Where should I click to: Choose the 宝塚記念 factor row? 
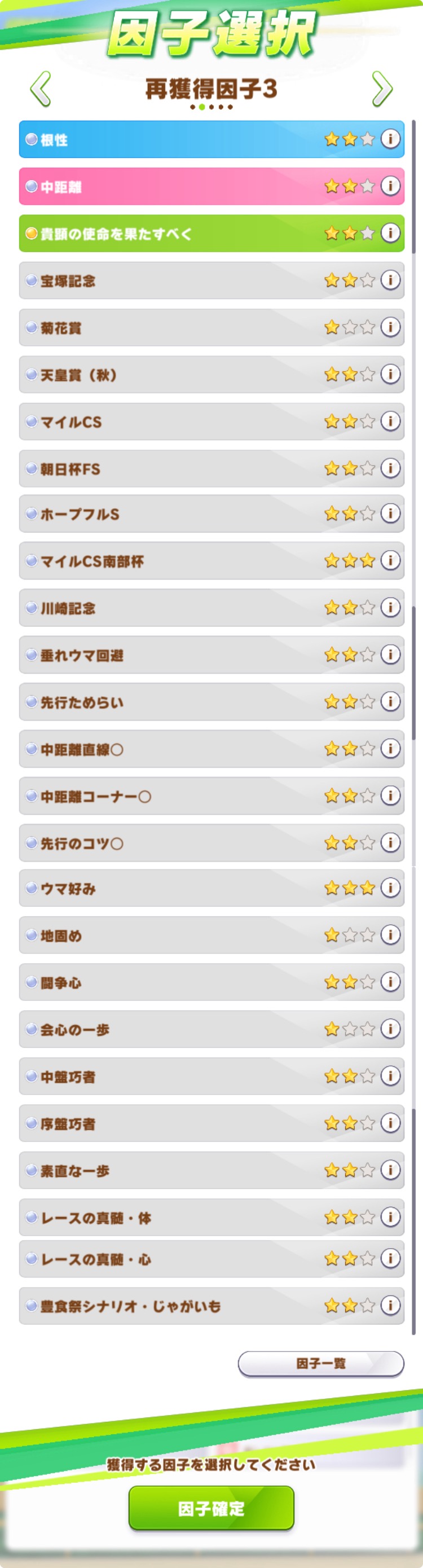tap(183, 280)
